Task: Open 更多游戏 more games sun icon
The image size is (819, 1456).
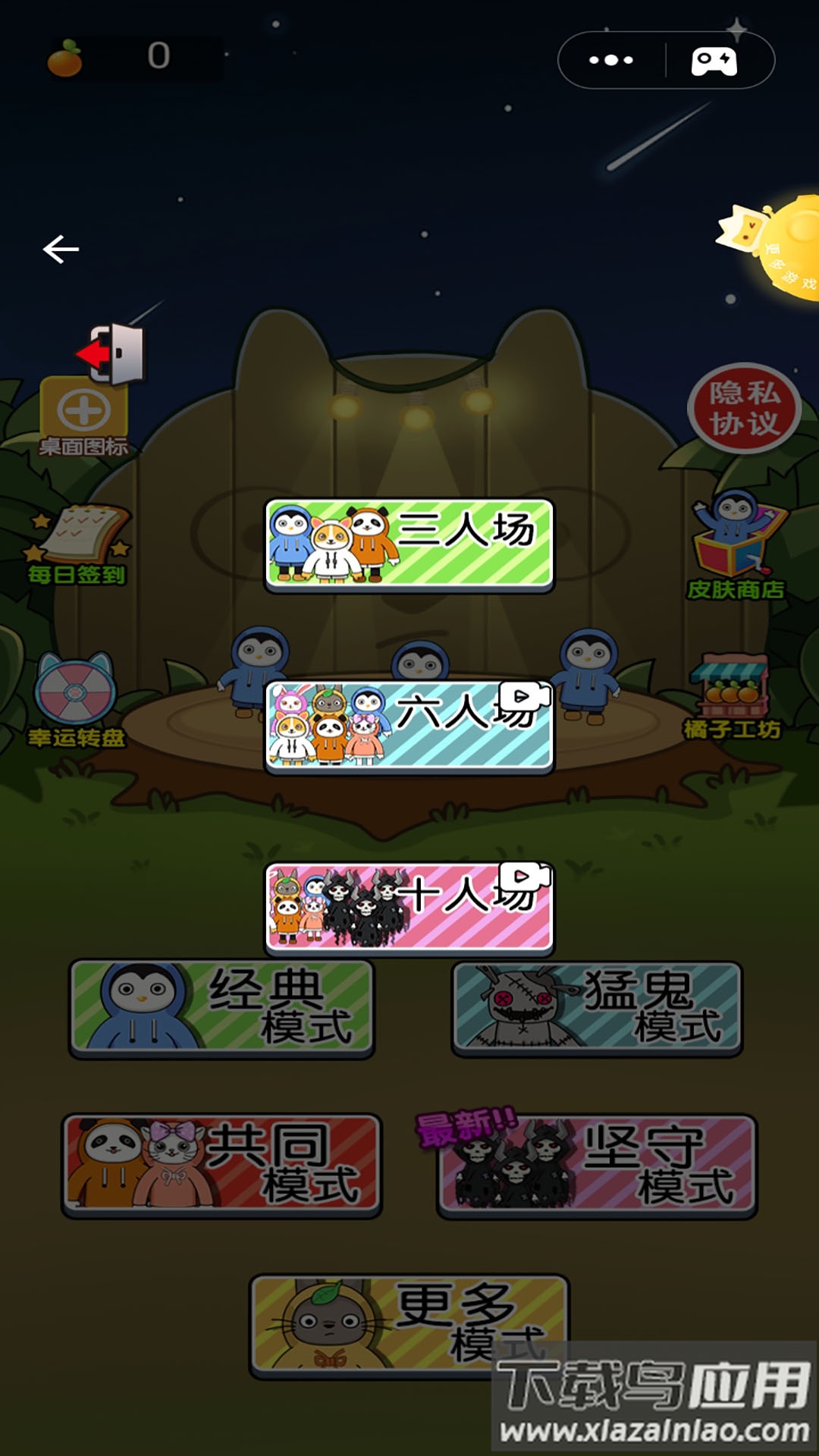Action: point(781,249)
